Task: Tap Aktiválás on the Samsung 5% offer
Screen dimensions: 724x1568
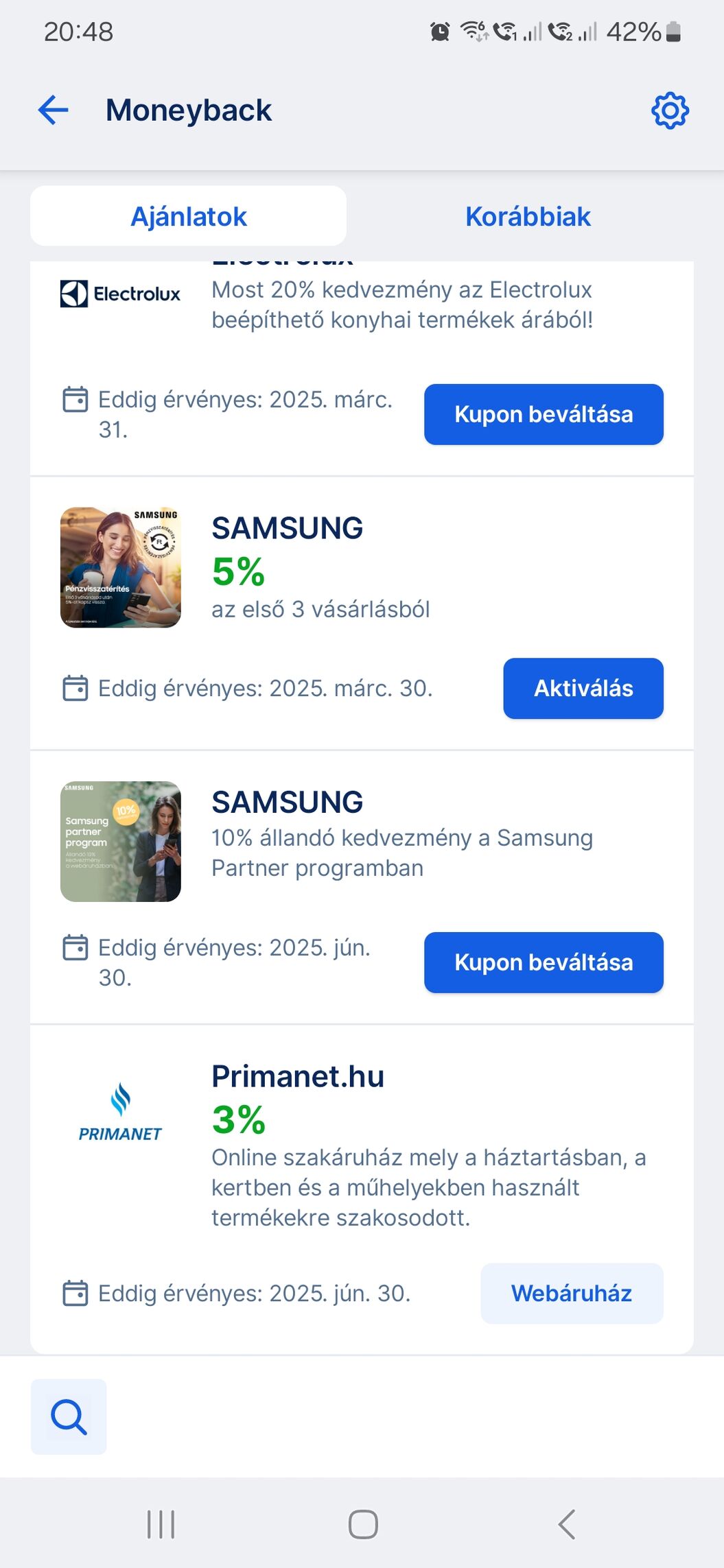Action: tap(583, 688)
